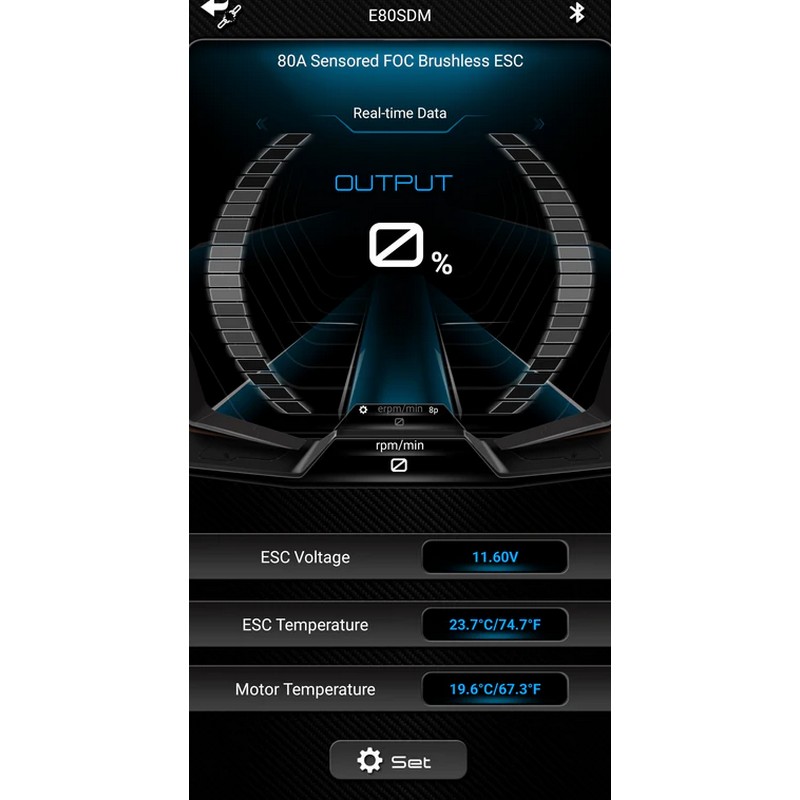Go back using the top-left arrow
The height and width of the screenshot is (800, 800).
pos(211,9)
